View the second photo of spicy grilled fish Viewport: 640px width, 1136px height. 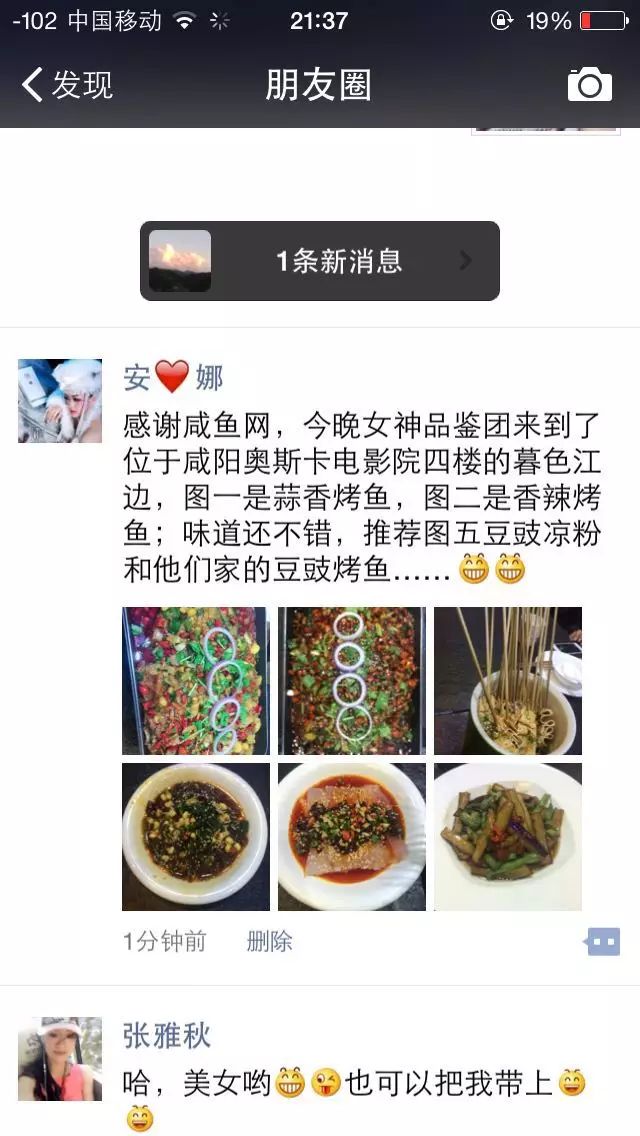[x=351, y=681]
